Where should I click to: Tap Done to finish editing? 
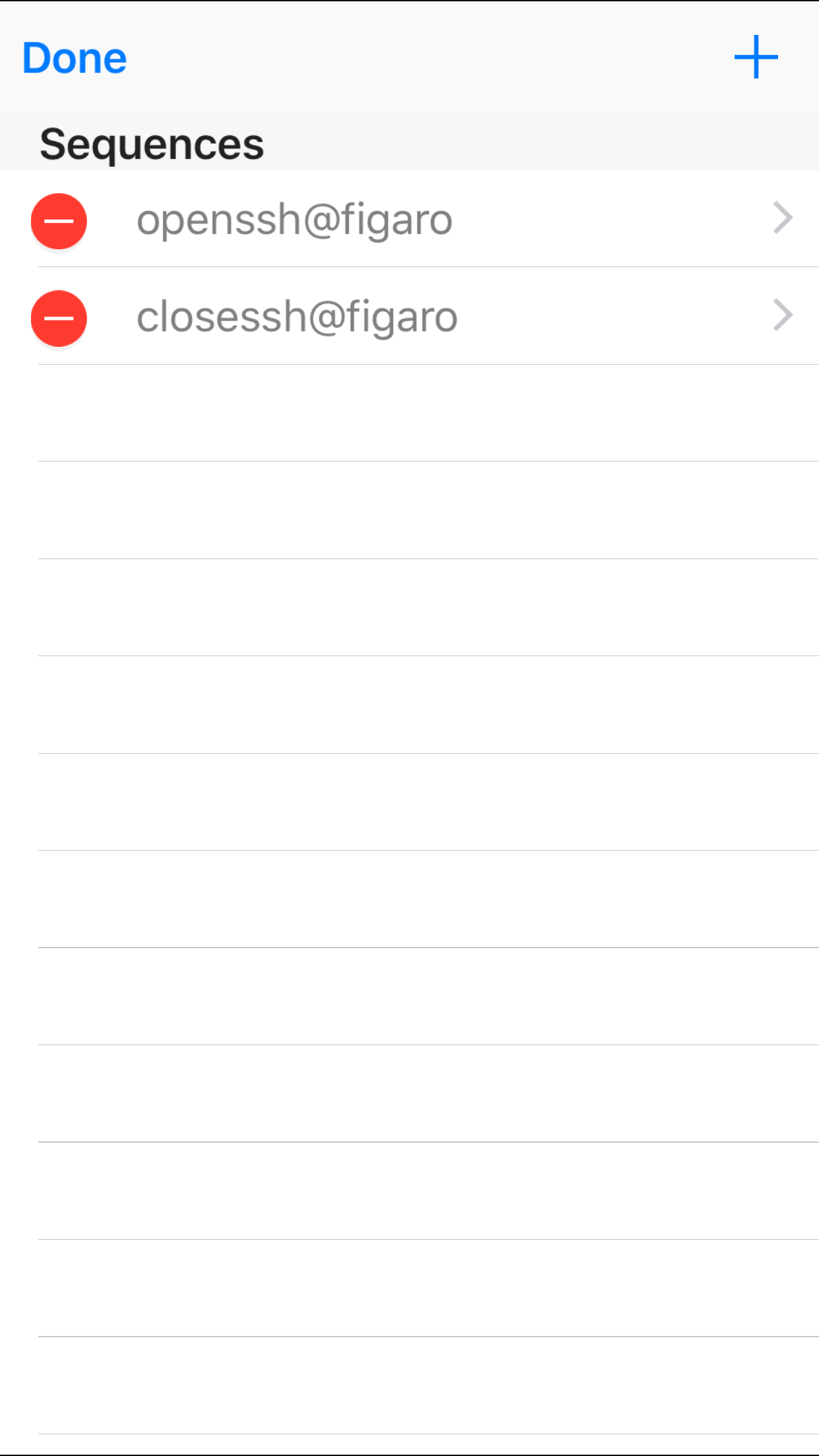tap(75, 57)
